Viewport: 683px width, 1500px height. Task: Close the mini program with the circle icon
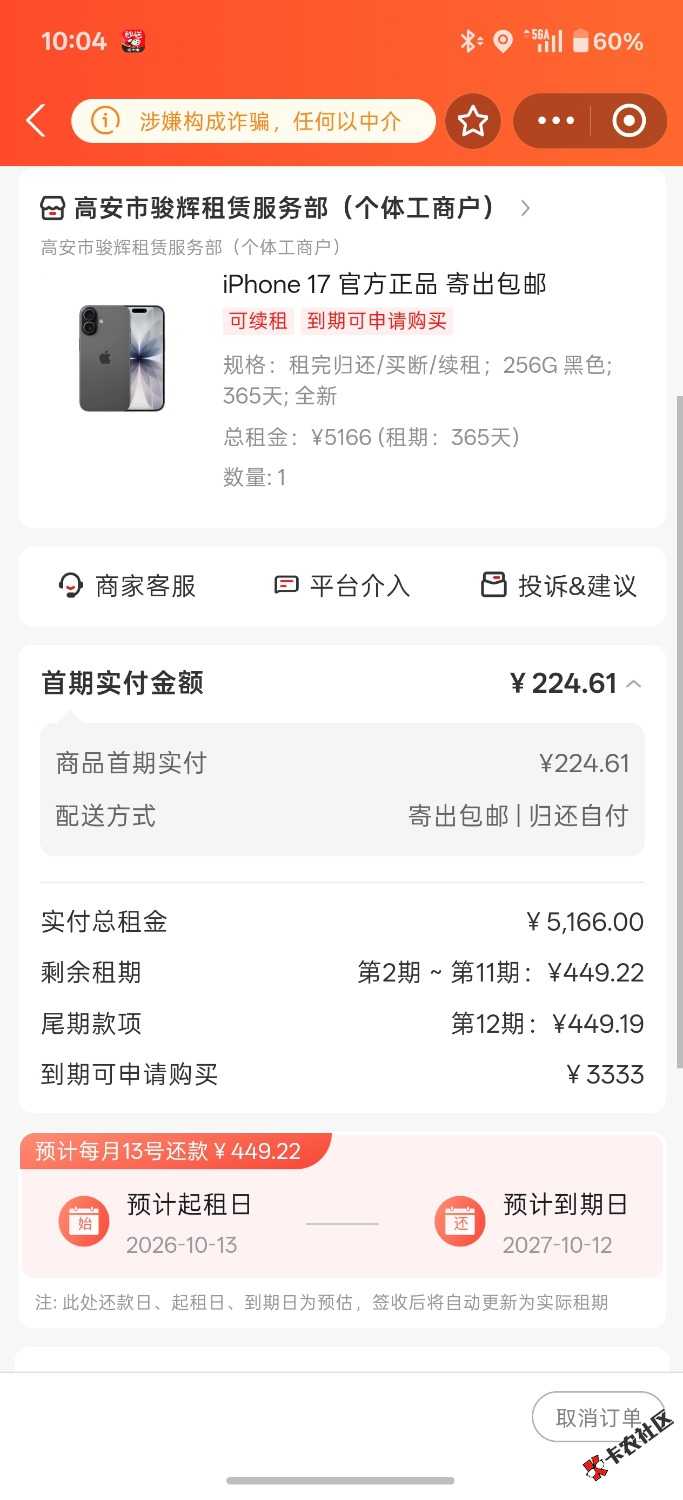tap(629, 122)
